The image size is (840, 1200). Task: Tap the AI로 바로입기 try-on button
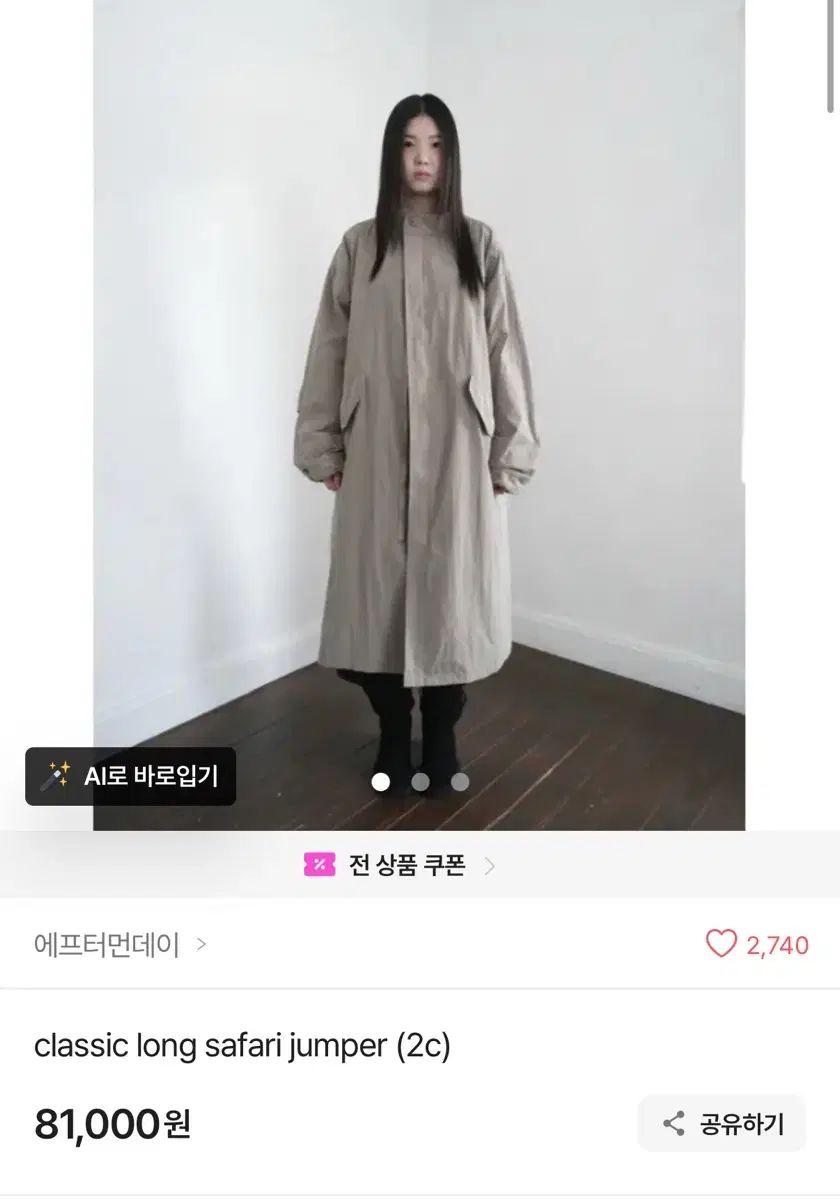tap(131, 776)
